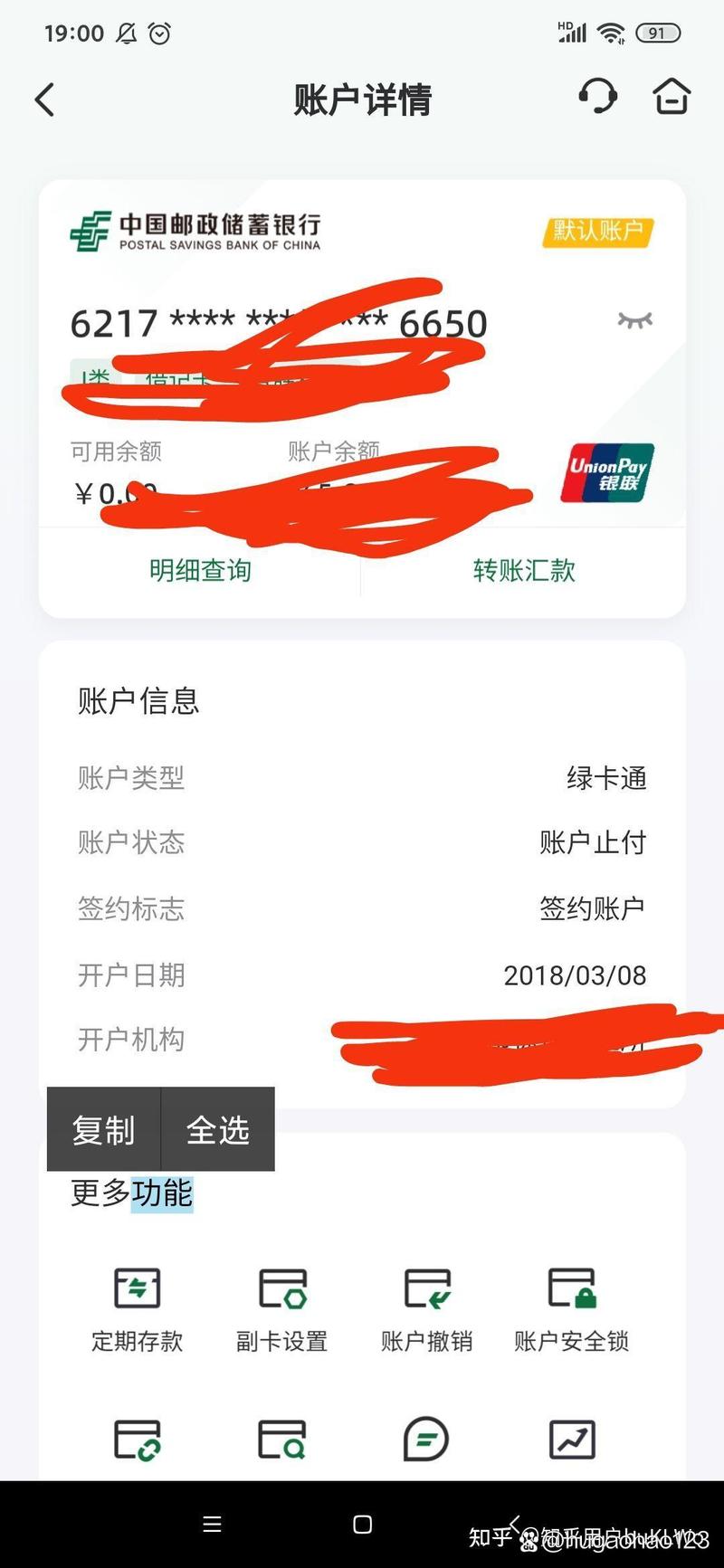Reveal the hidden 可用余额 amount via eye toggle

tap(634, 319)
